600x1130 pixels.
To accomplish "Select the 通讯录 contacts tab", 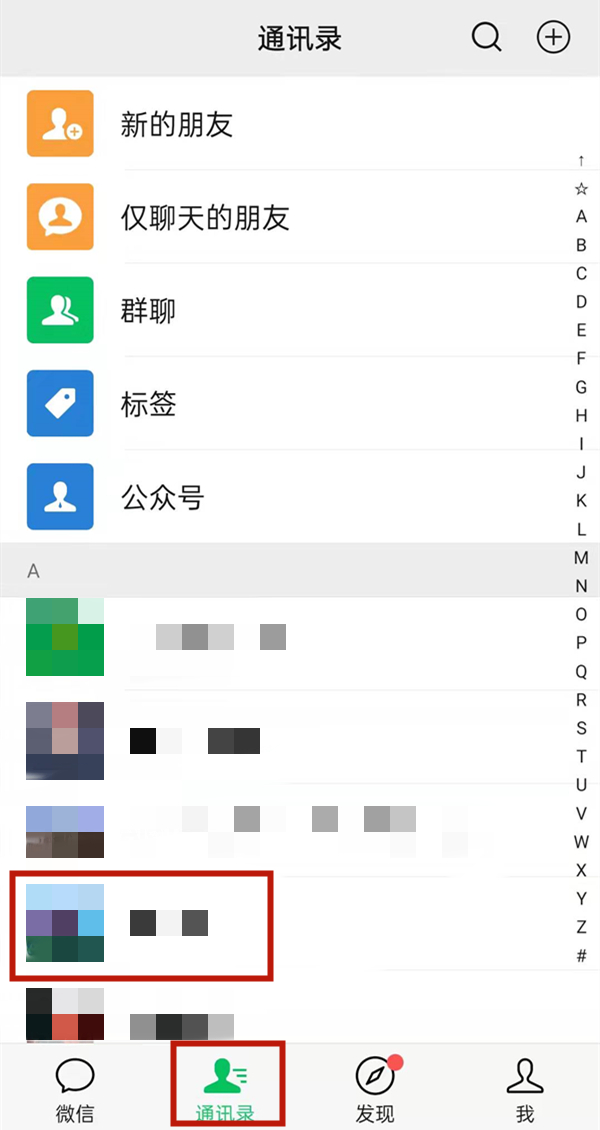I will (225, 1089).
